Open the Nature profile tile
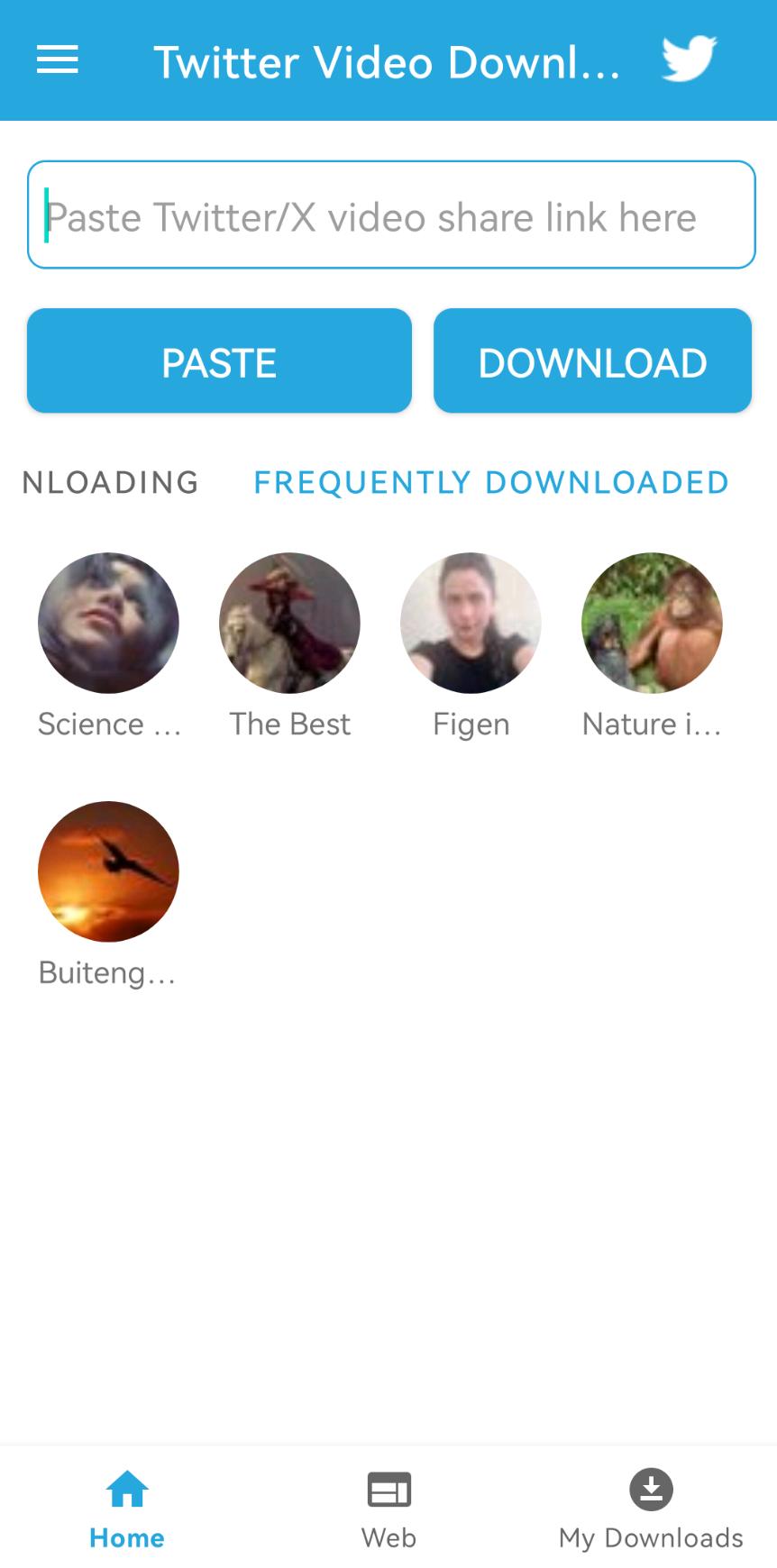This screenshot has height=1568, width=777. 652,645
